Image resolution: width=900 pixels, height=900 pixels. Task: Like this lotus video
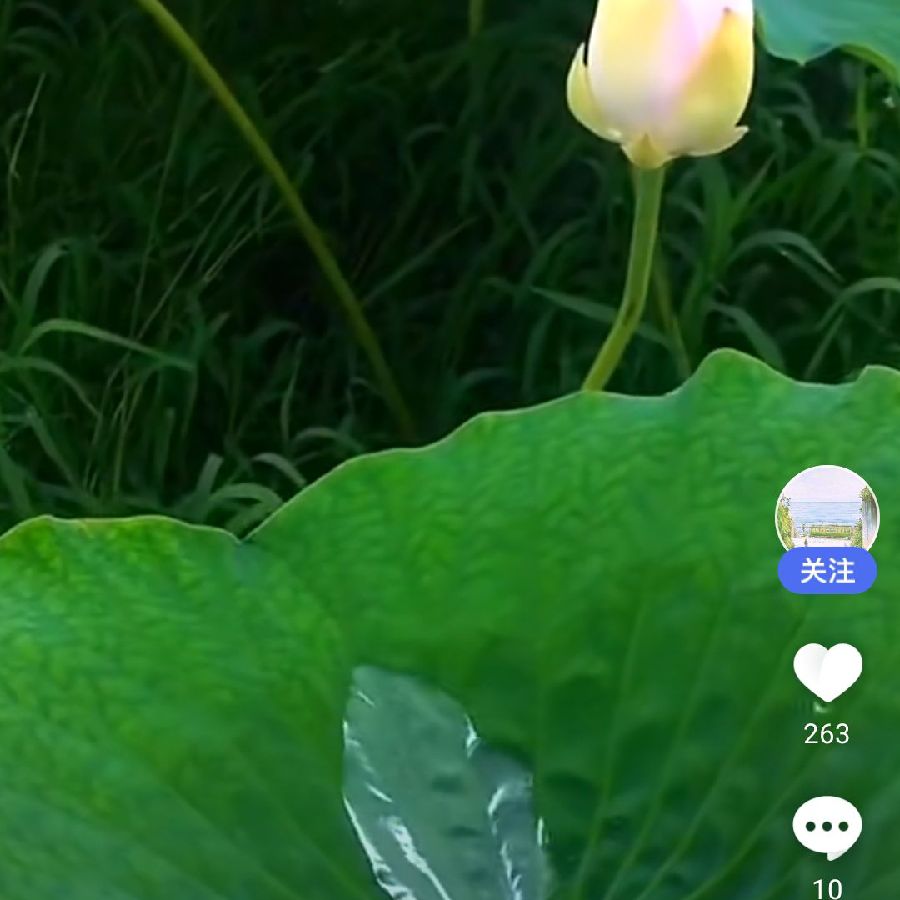point(827,672)
